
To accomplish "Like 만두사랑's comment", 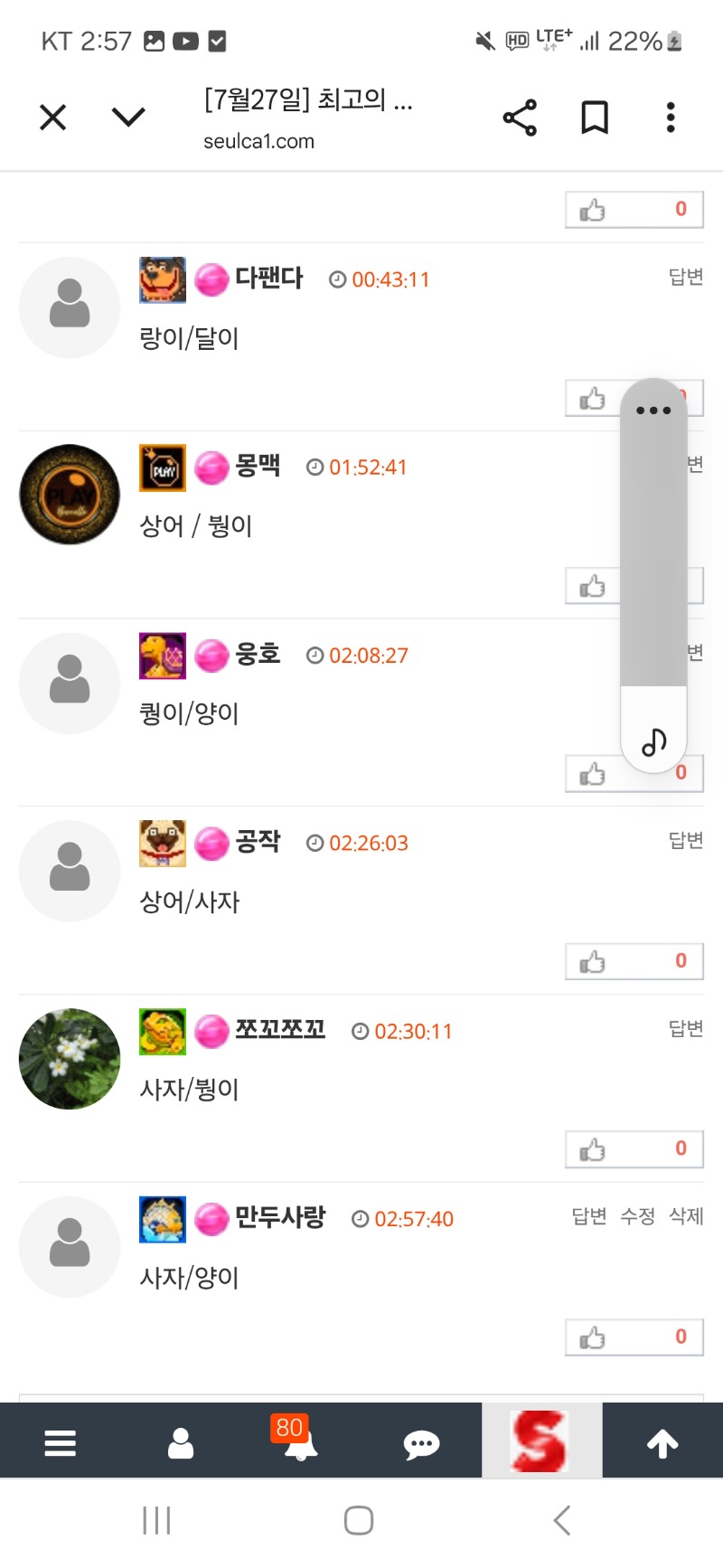I will click(593, 1338).
